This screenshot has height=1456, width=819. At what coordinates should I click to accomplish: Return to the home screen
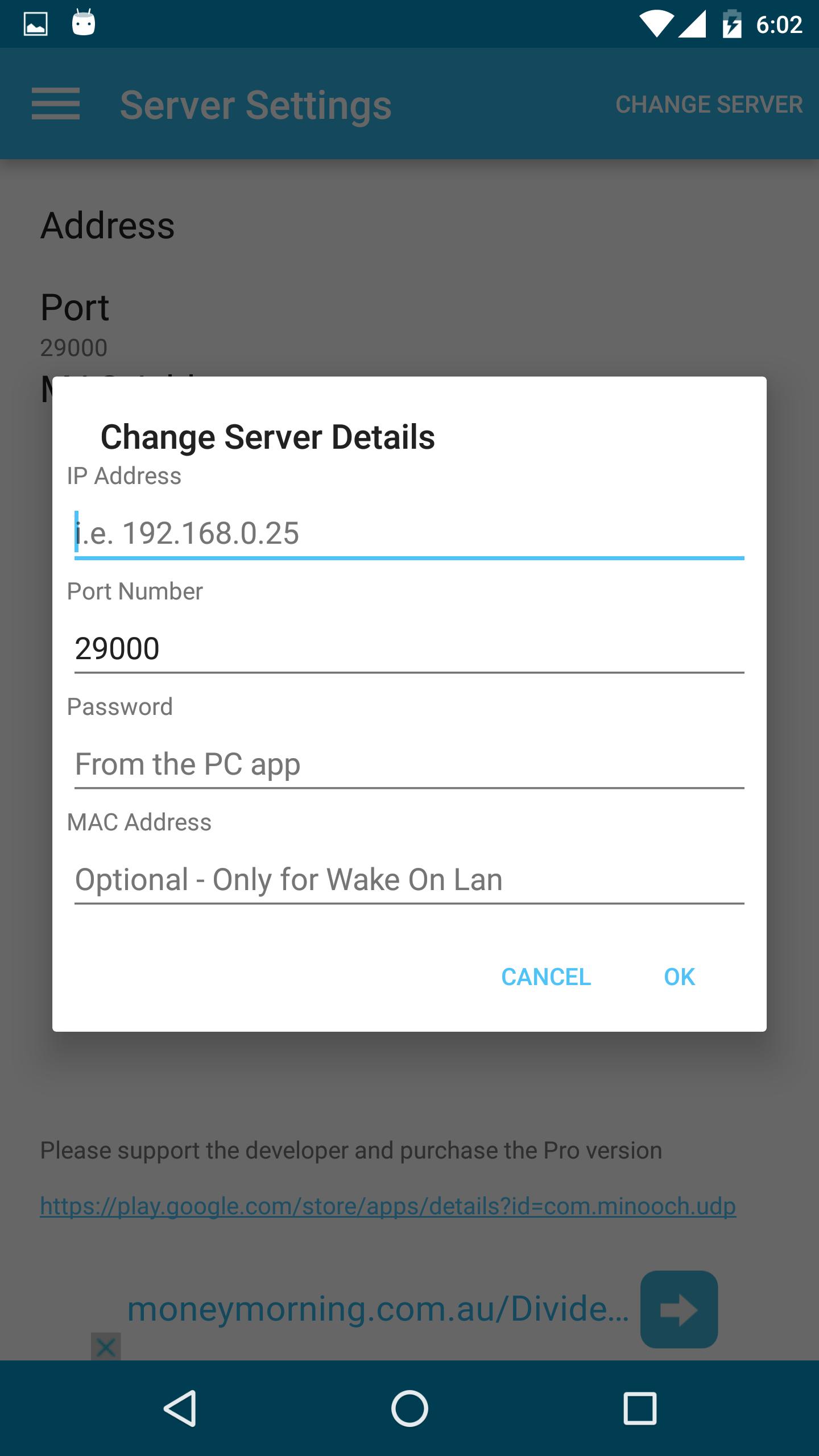click(409, 1408)
